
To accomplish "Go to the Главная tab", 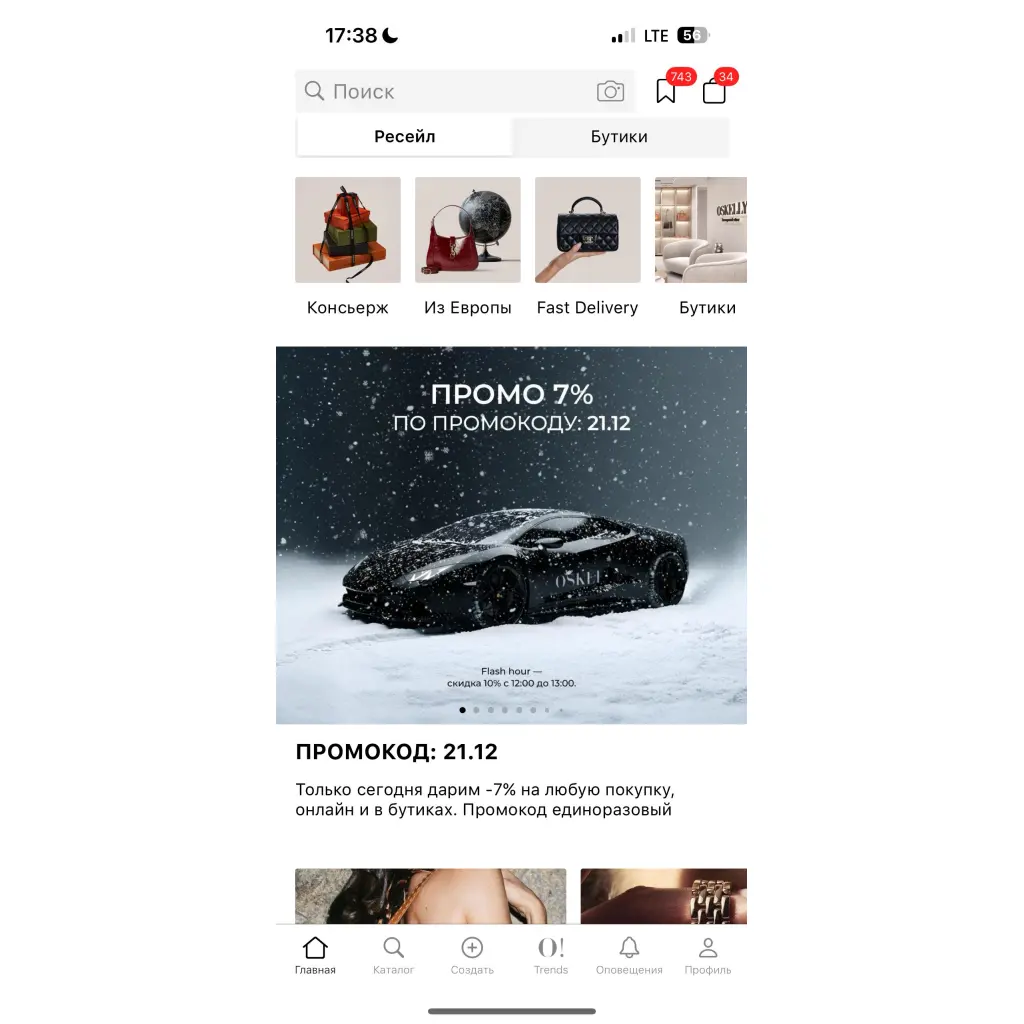I will tap(315, 955).
